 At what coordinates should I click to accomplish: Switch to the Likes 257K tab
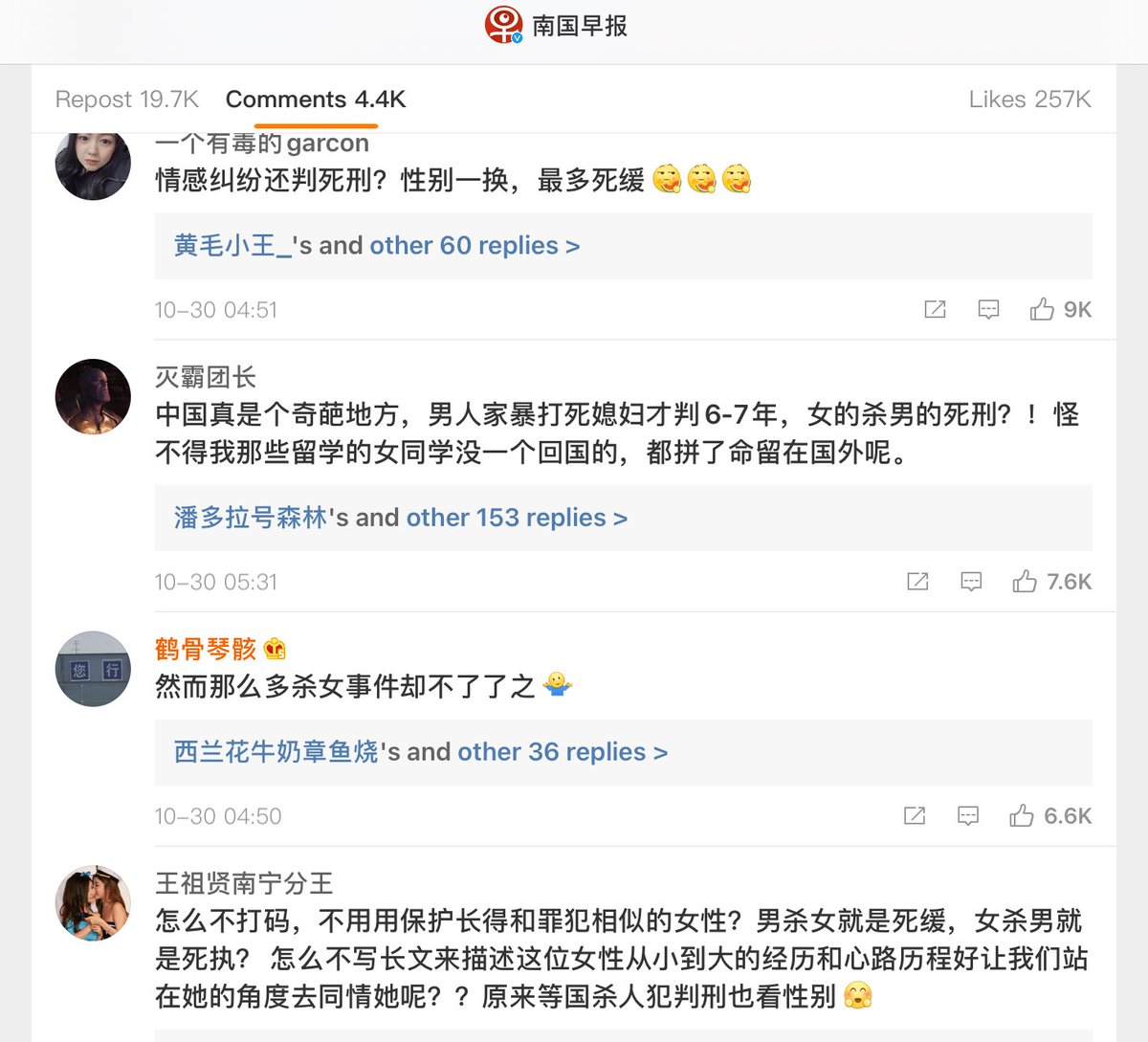coord(1029,100)
